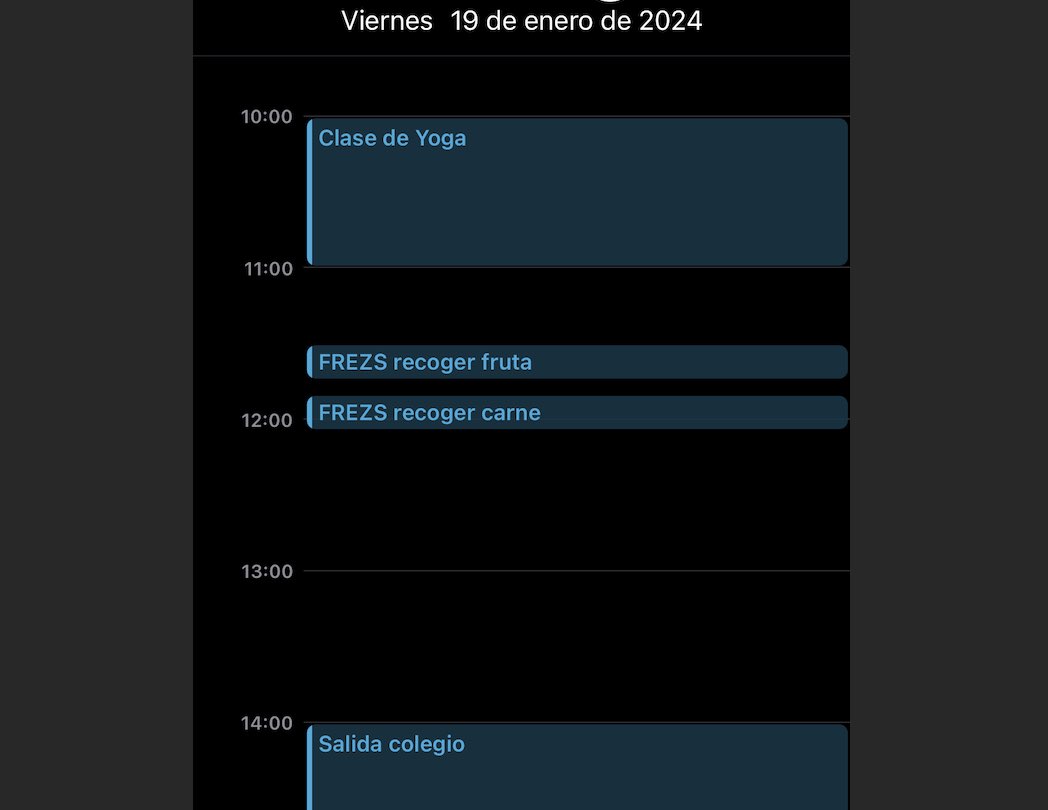Open the FREZS recoger fruta event
The width and height of the screenshot is (1048, 810).
(x=577, y=362)
